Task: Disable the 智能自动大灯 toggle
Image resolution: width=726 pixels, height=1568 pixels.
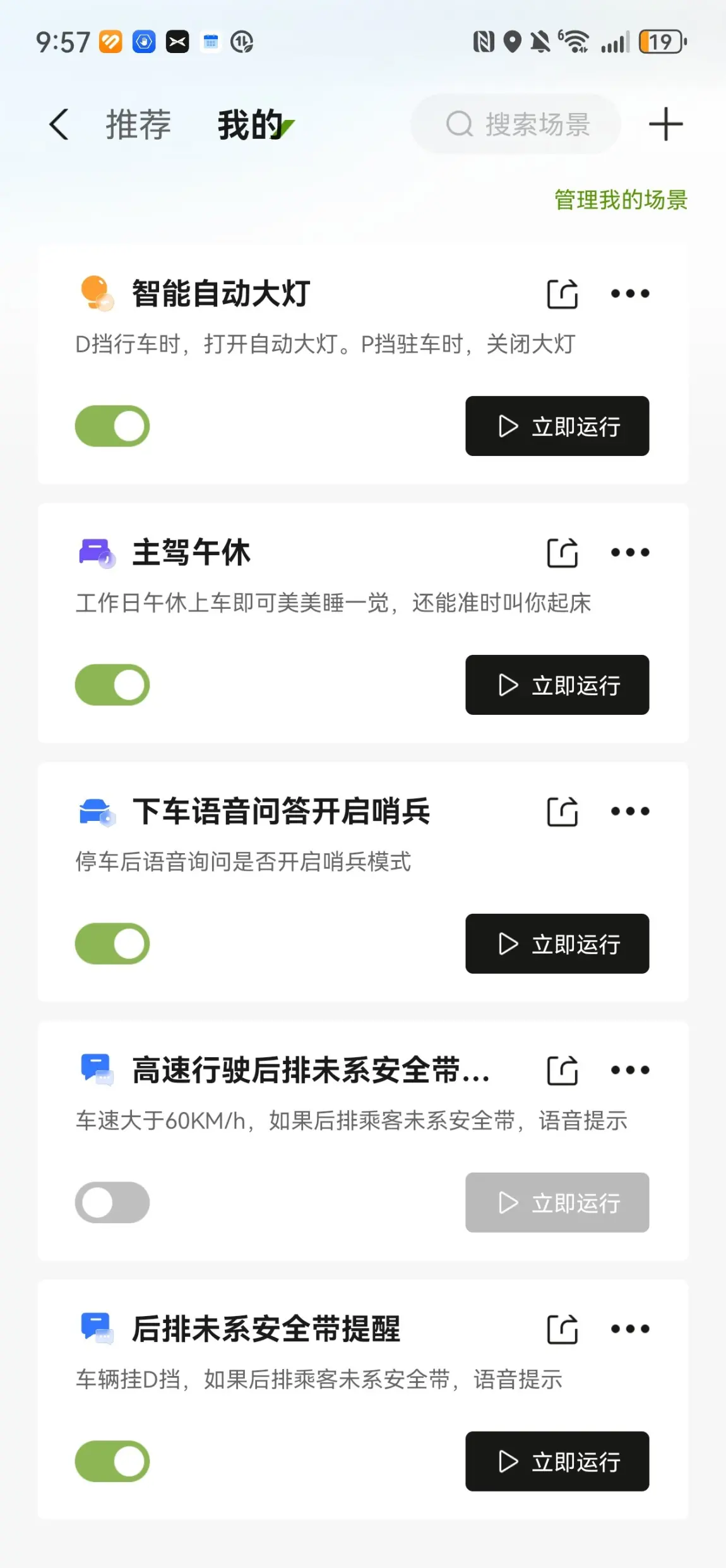Action: (112, 426)
